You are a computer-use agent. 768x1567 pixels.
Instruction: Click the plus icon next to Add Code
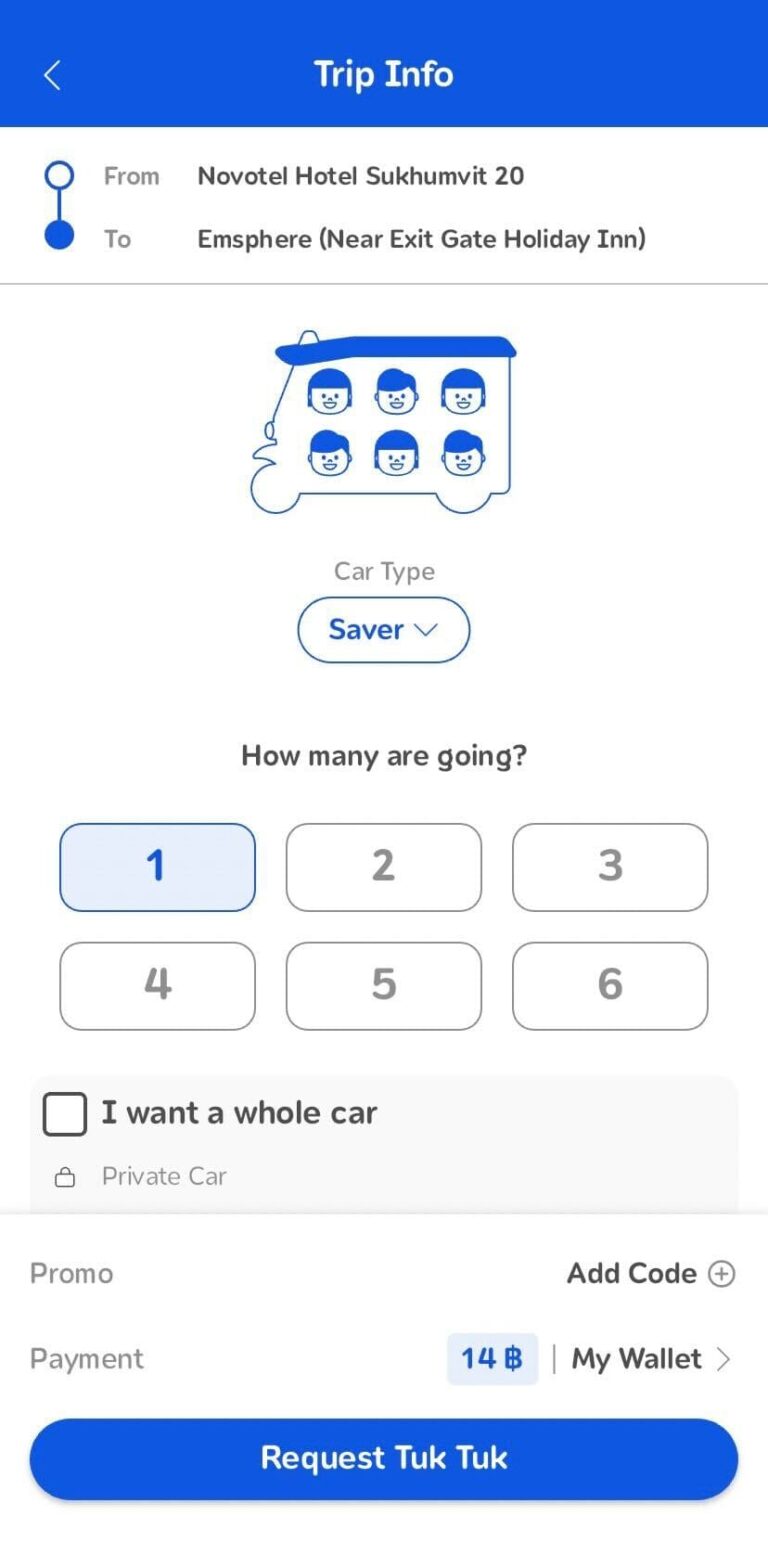click(x=723, y=1273)
